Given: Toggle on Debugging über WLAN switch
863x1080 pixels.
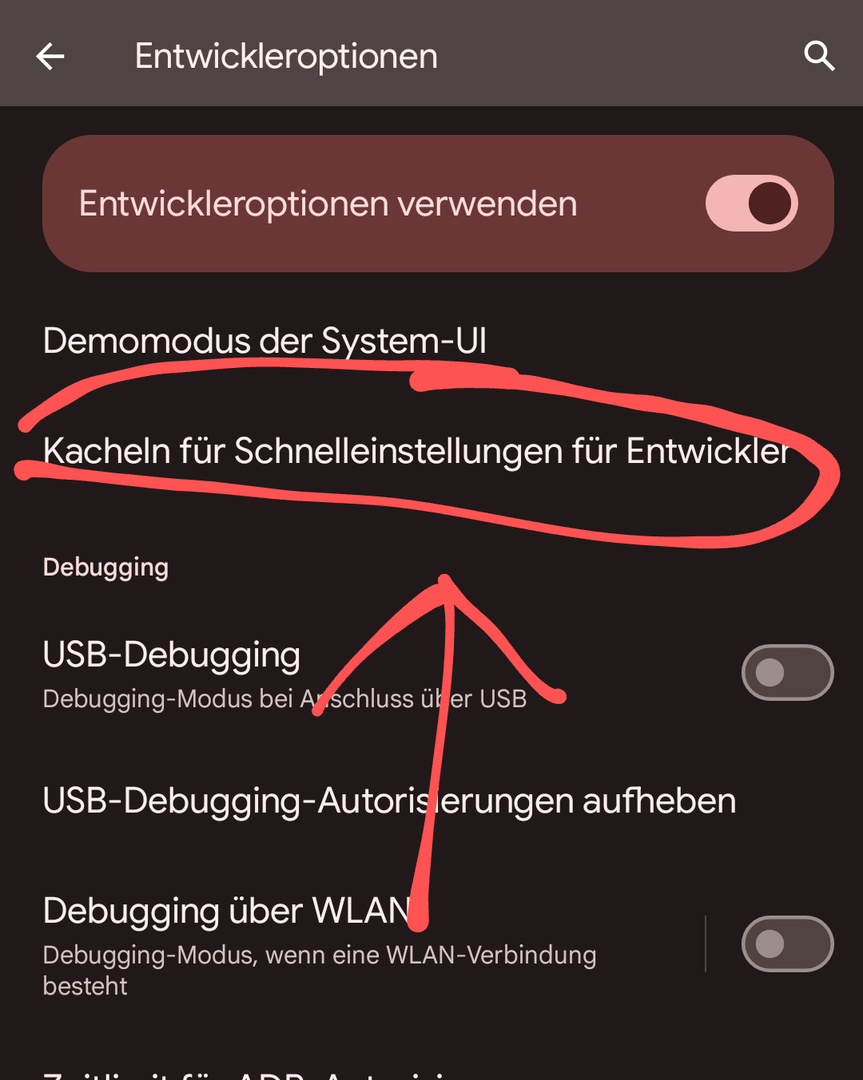Looking at the screenshot, I should 786,943.
